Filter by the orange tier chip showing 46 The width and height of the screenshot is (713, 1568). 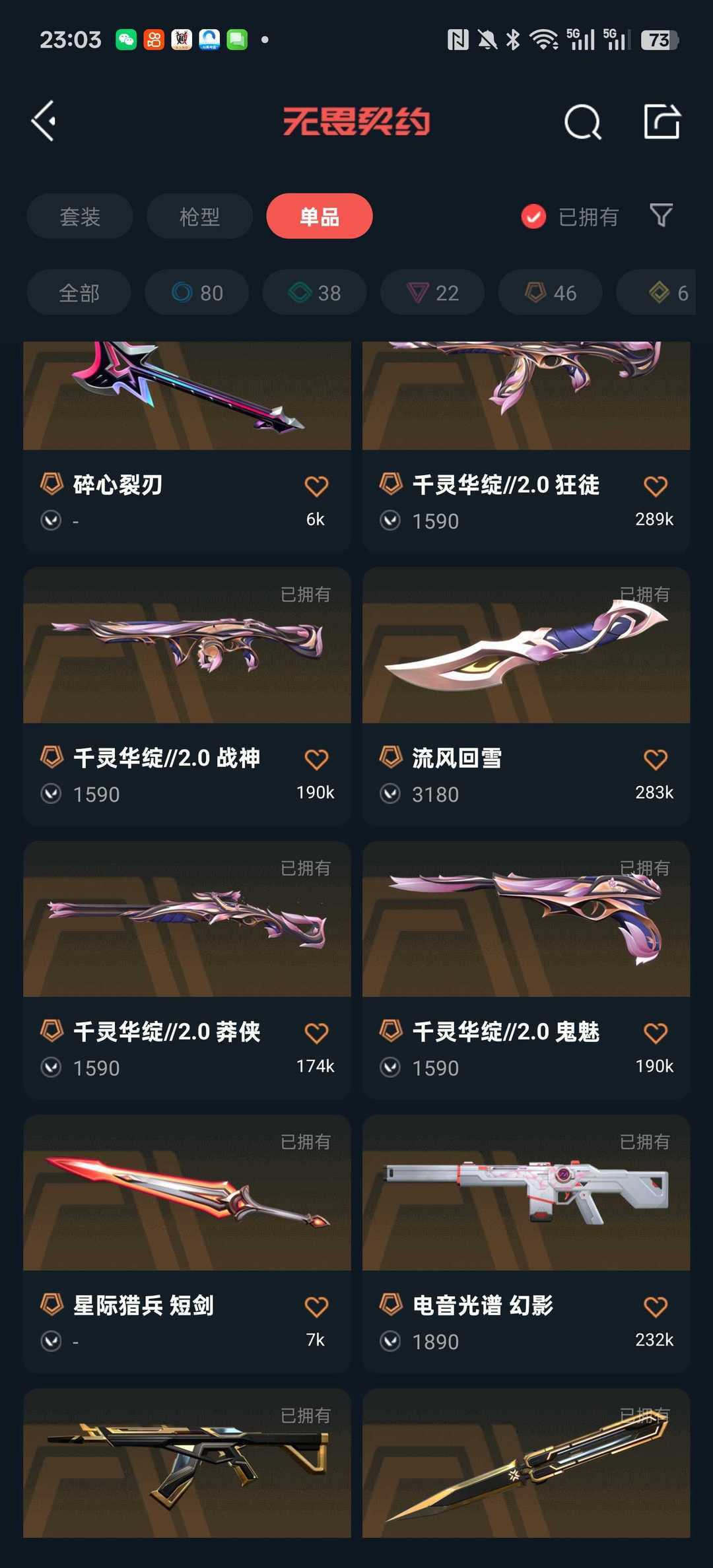coord(550,292)
